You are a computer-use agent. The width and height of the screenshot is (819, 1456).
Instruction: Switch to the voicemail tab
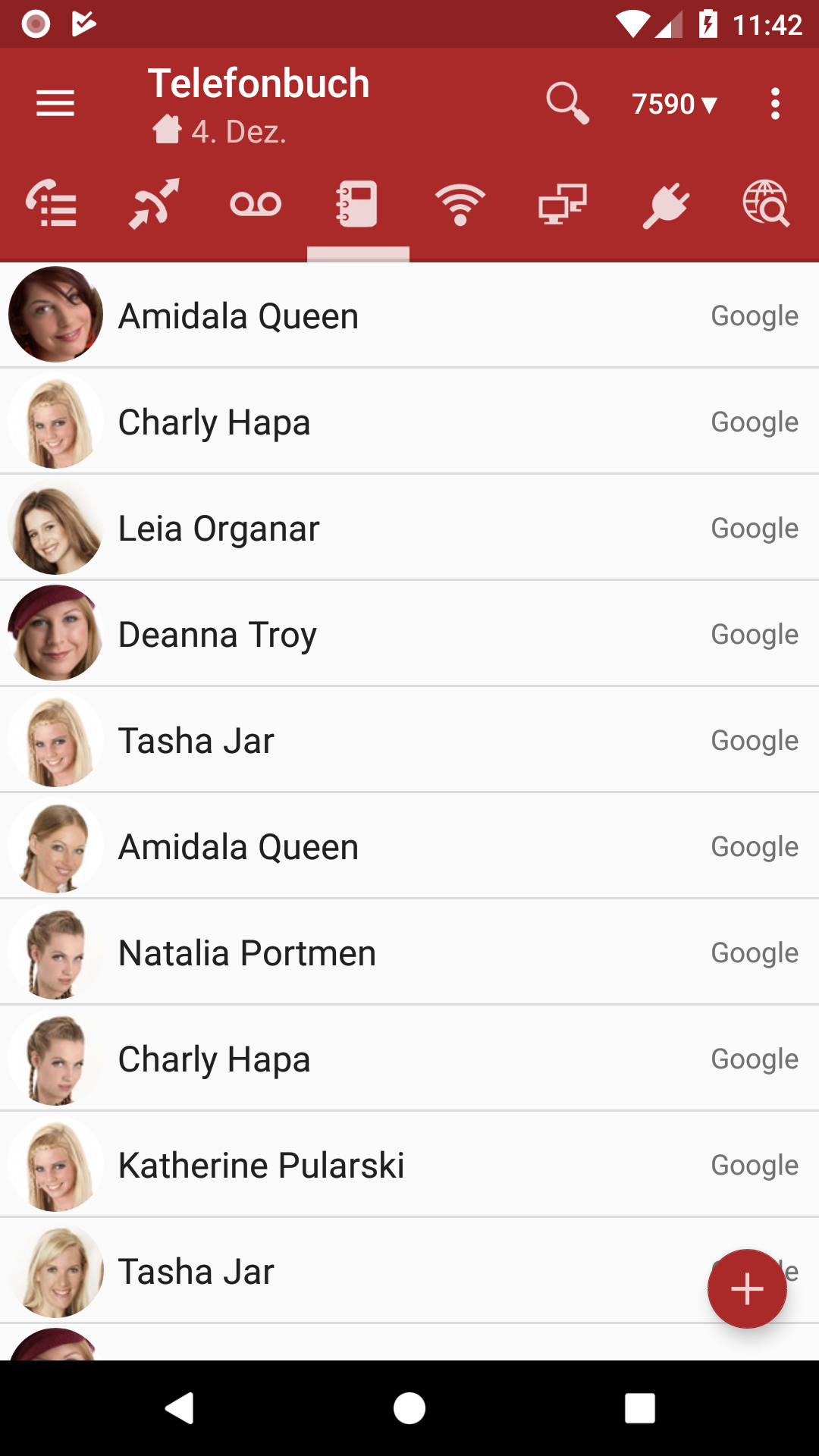256,204
